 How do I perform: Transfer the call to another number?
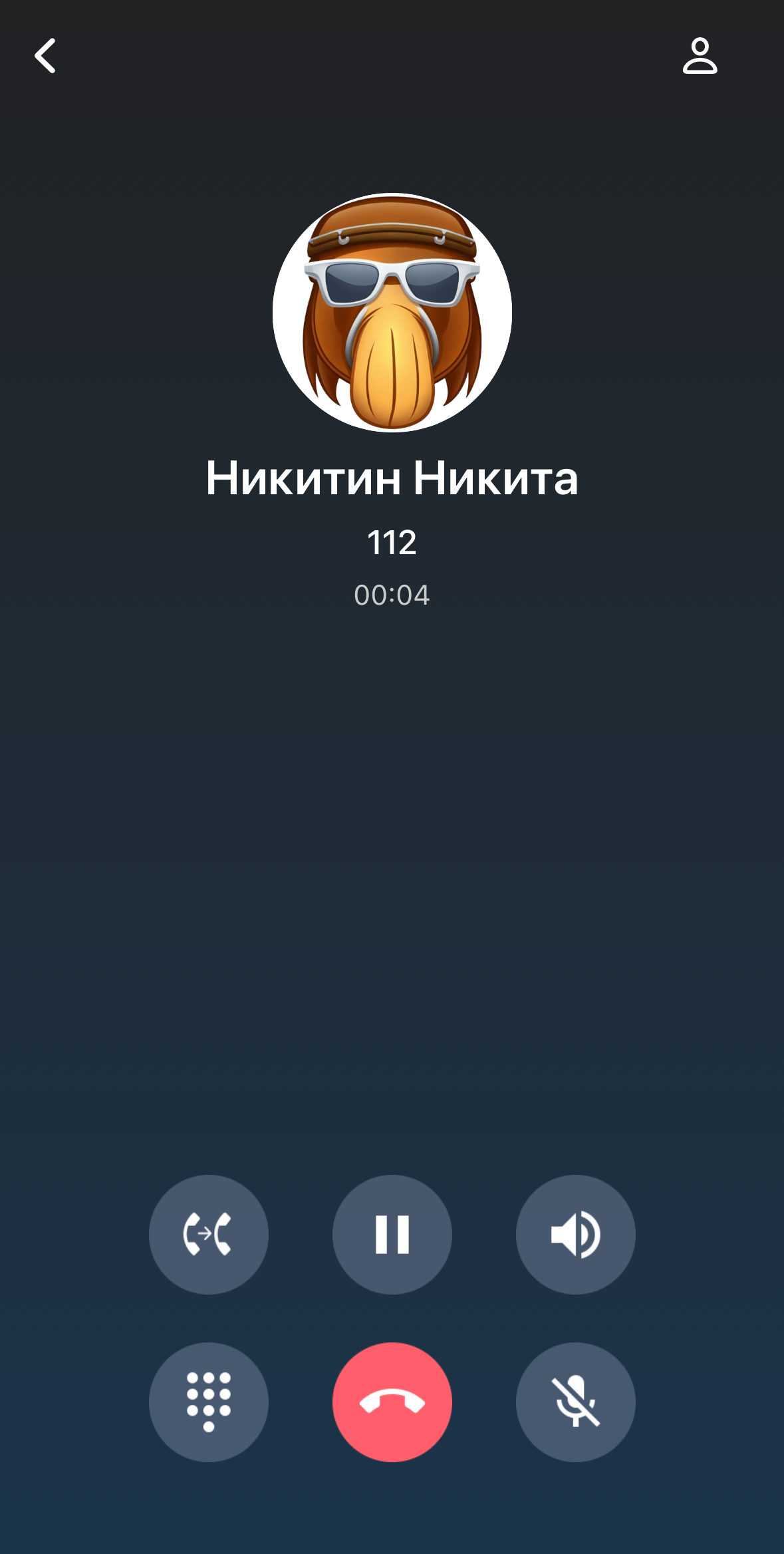(x=208, y=1234)
